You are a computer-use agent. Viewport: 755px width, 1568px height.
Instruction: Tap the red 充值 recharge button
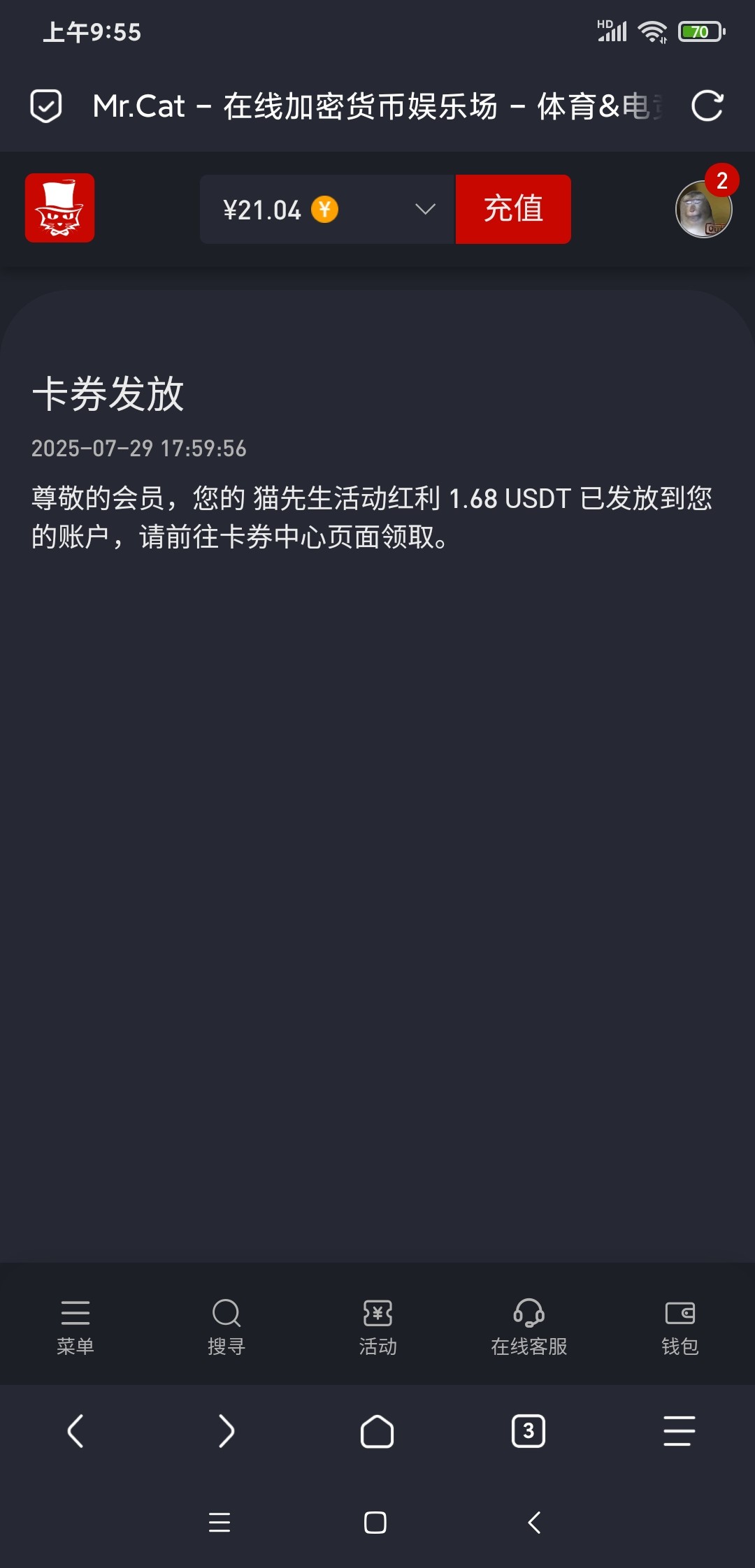click(x=513, y=209)
